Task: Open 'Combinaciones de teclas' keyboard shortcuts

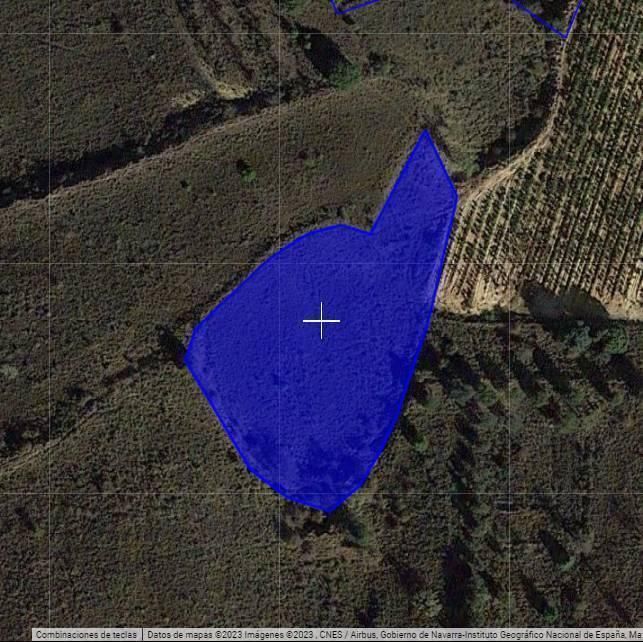Action: click(86, 635)
